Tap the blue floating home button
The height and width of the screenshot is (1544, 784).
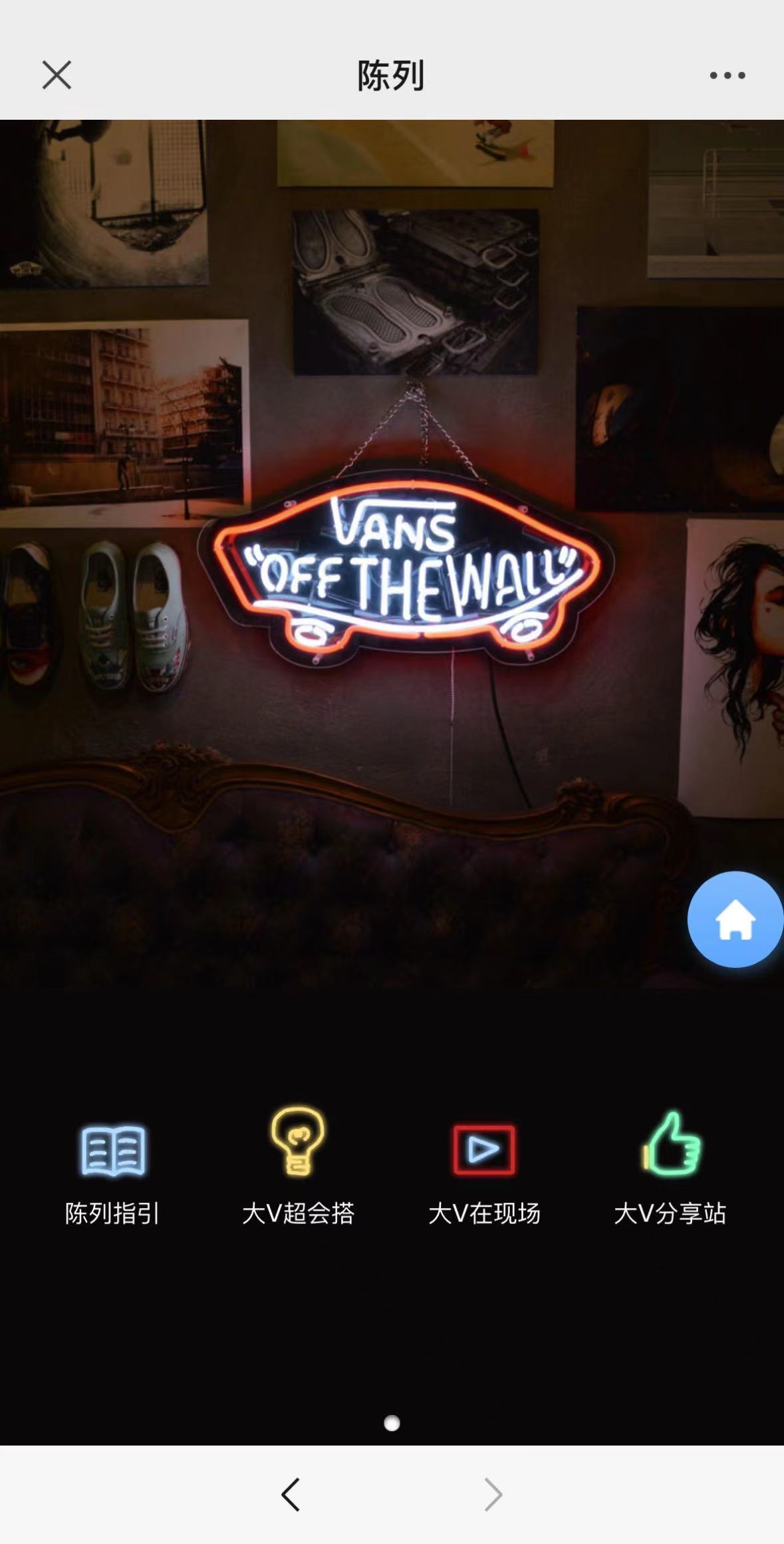735,919
